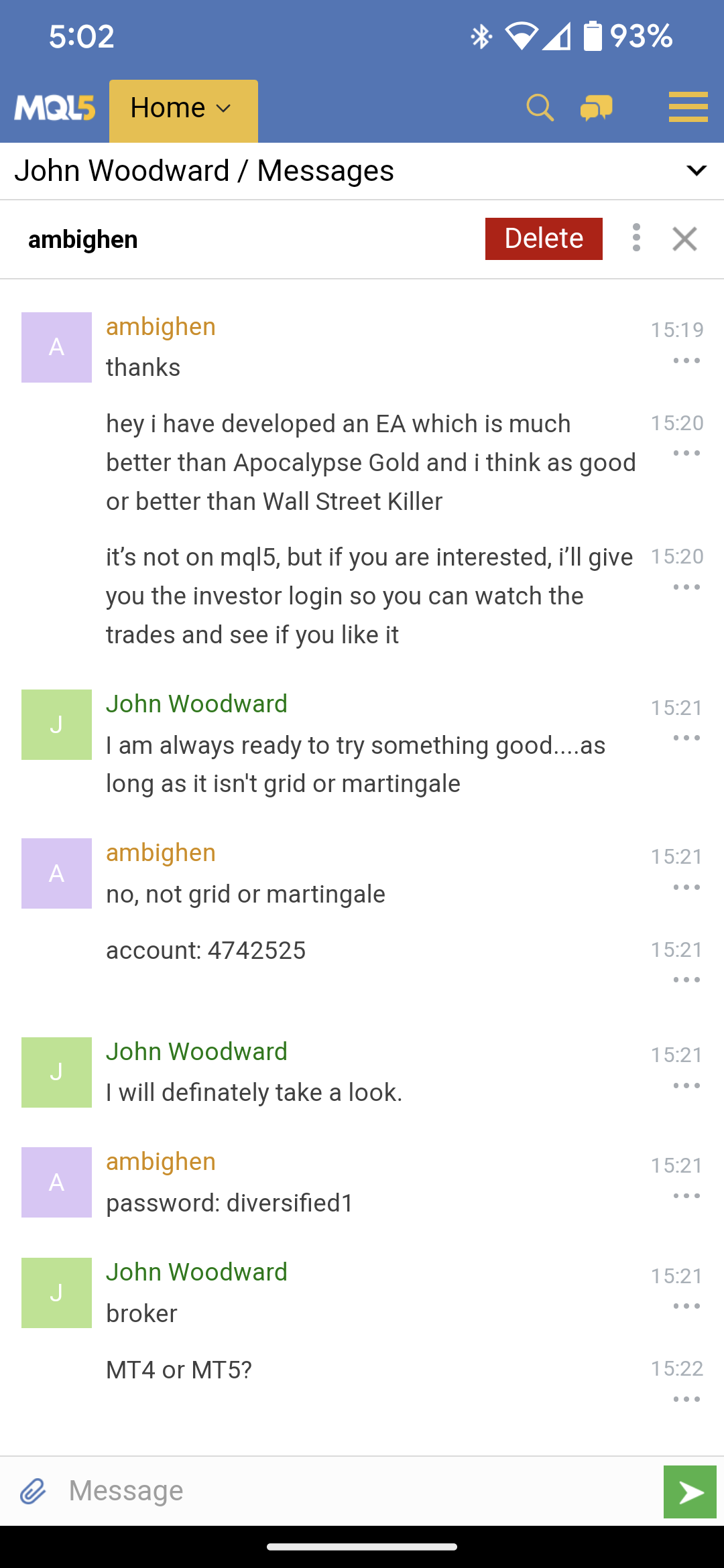Tap the red Delete button
The image size is (724, 1568).
point(544,239)
